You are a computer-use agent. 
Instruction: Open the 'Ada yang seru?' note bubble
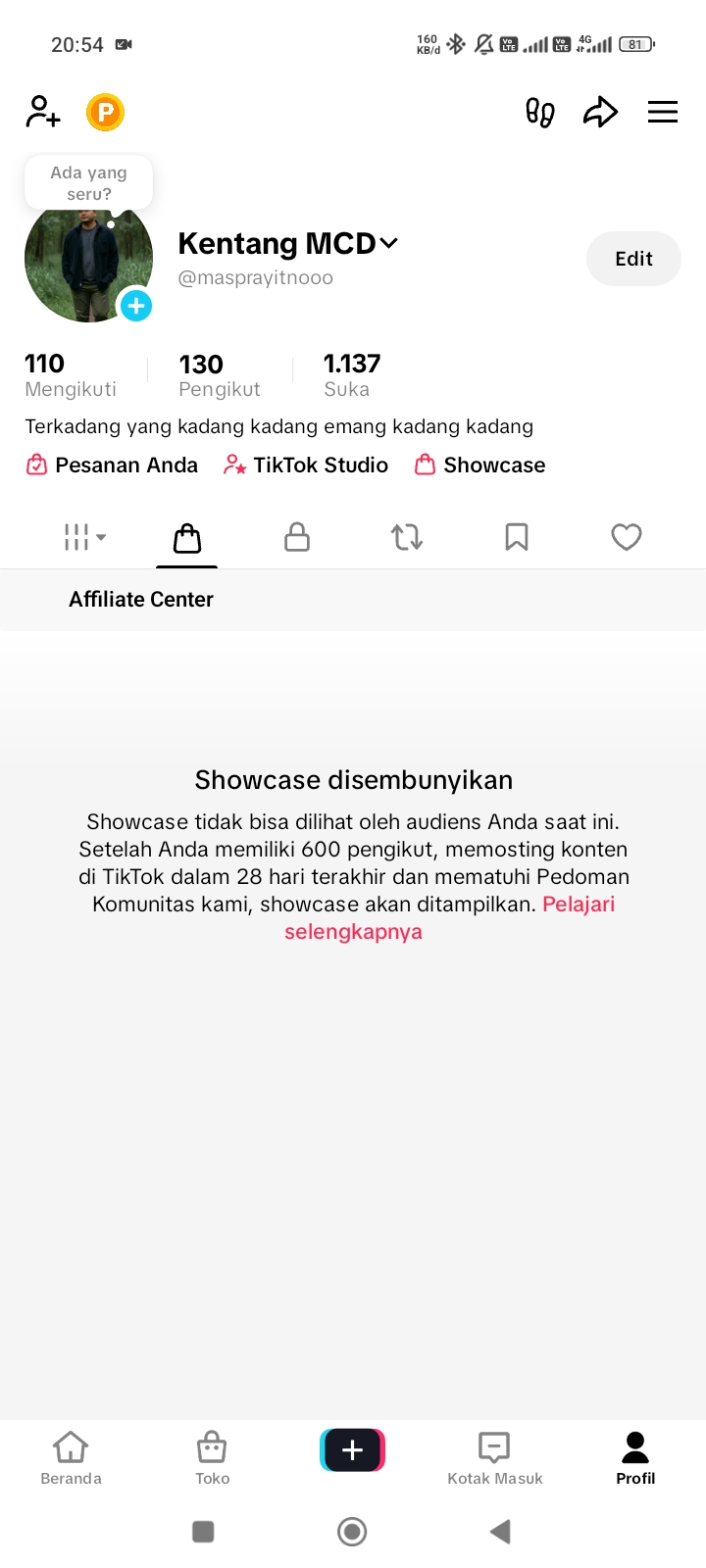pos(88,182)
